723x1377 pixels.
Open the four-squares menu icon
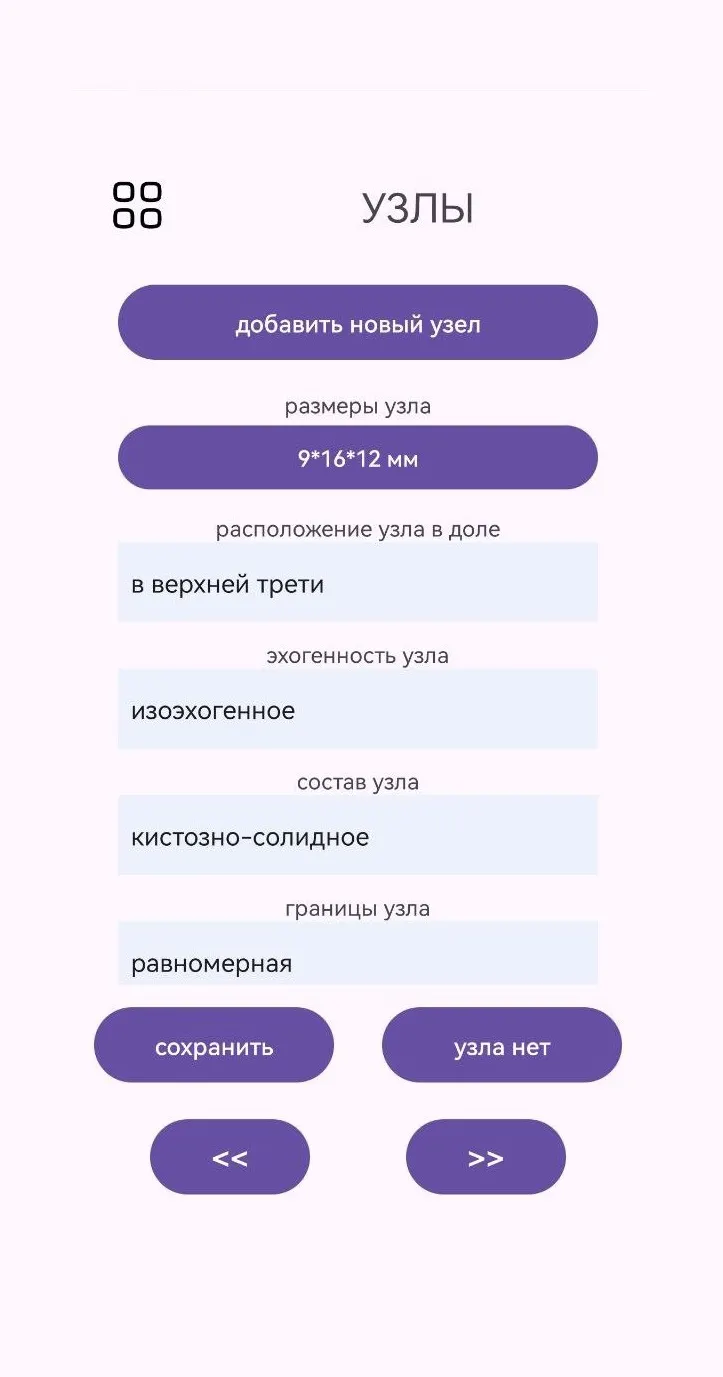(x=137, y=205)
